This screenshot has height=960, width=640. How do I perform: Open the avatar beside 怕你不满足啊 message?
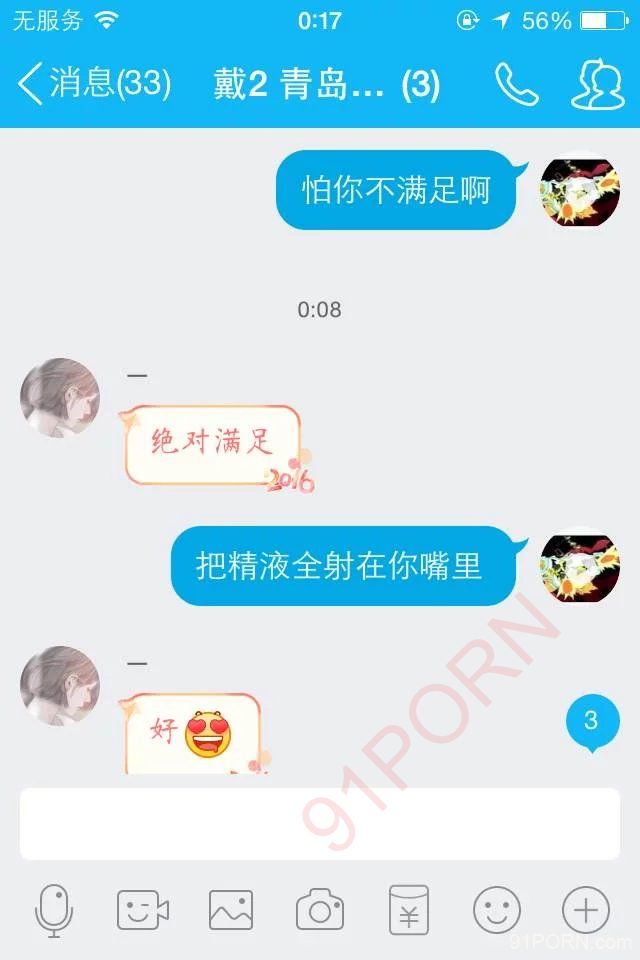(x=580, y=189)
